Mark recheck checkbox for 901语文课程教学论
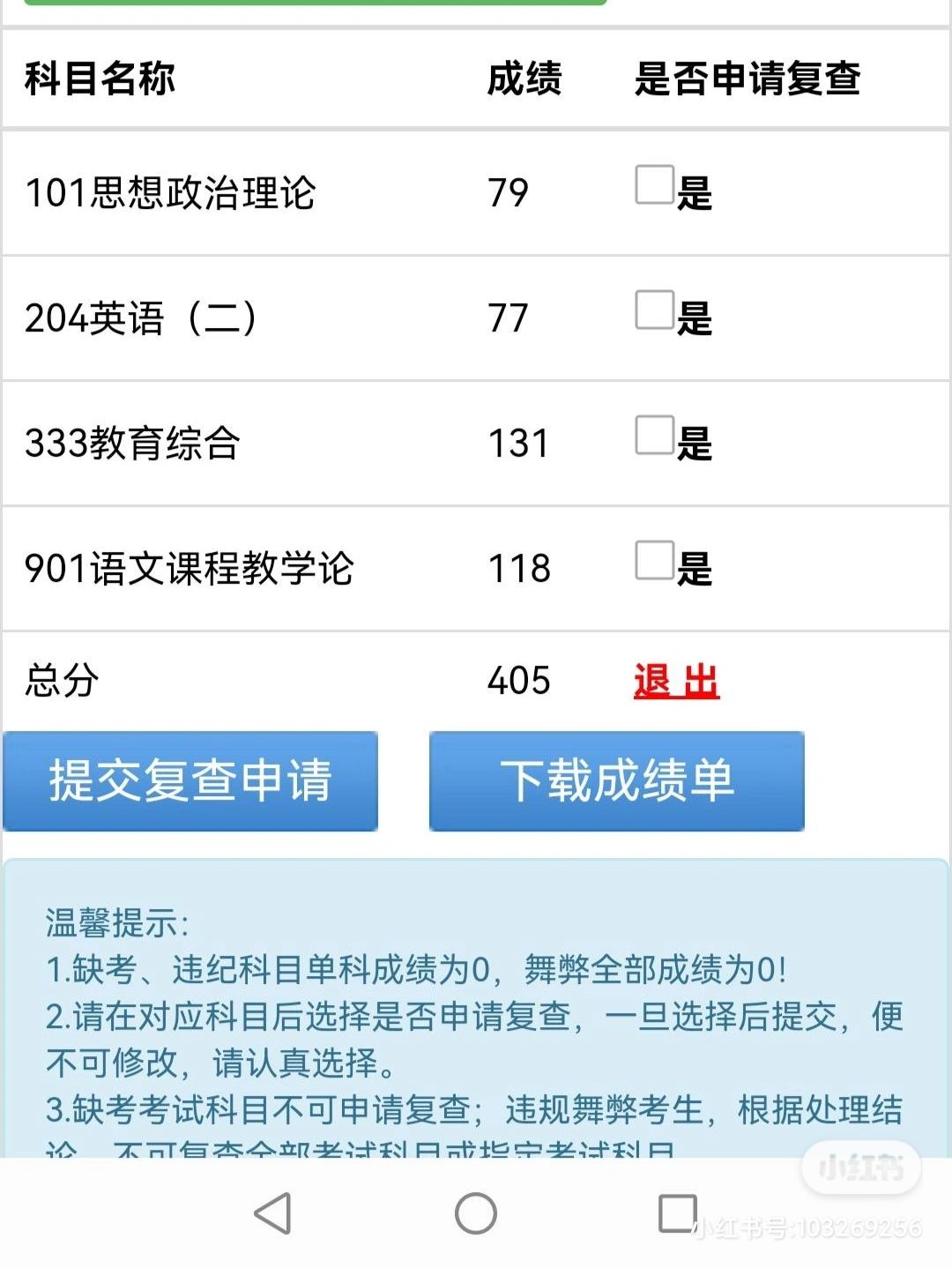The height and width of the screenshot is (1268, 952). (655, 560)
